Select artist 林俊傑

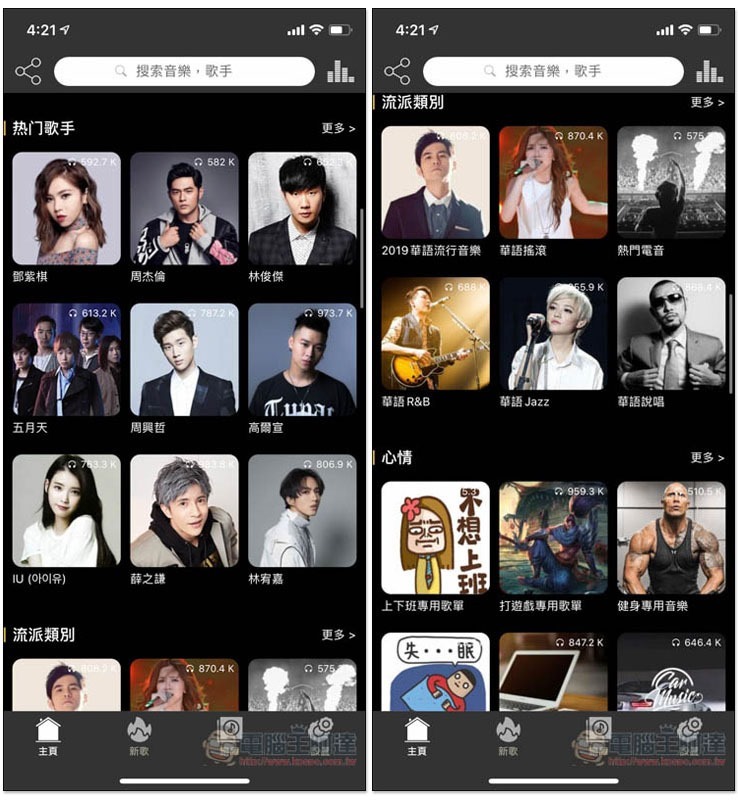point(302,208)
